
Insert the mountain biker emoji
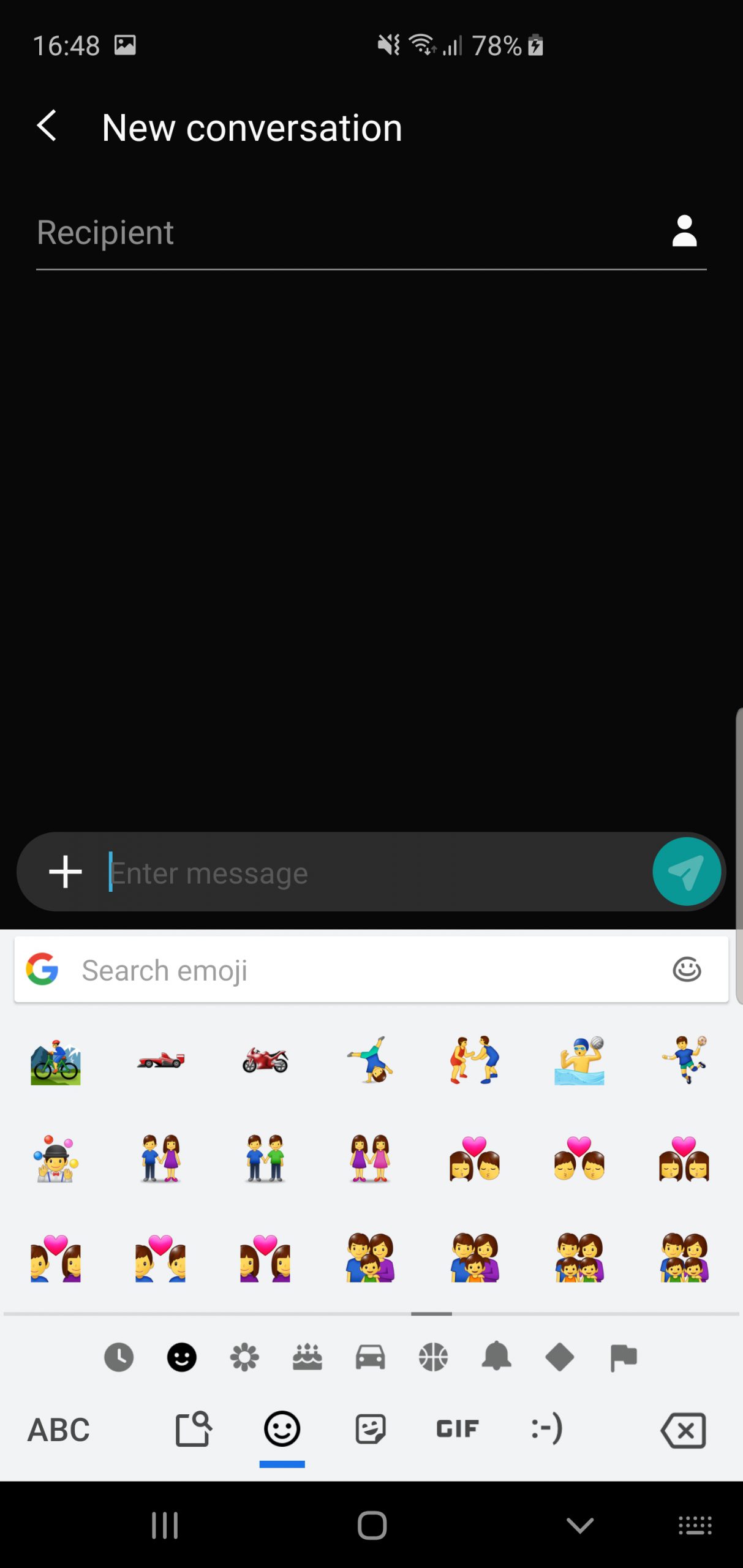(x=56, y=1061)
